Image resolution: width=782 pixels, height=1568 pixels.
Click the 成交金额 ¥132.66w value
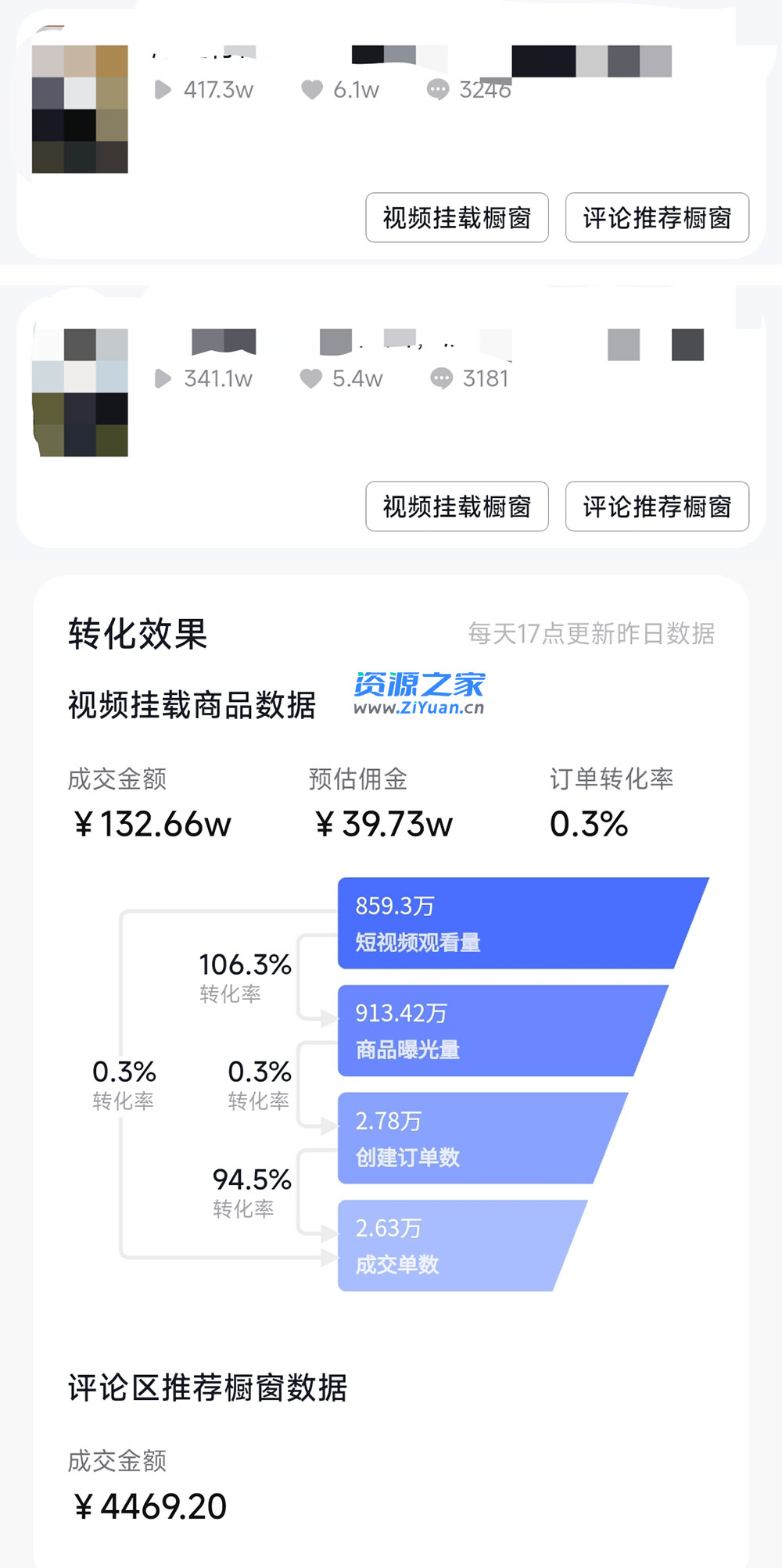click(x=149, y=822)
